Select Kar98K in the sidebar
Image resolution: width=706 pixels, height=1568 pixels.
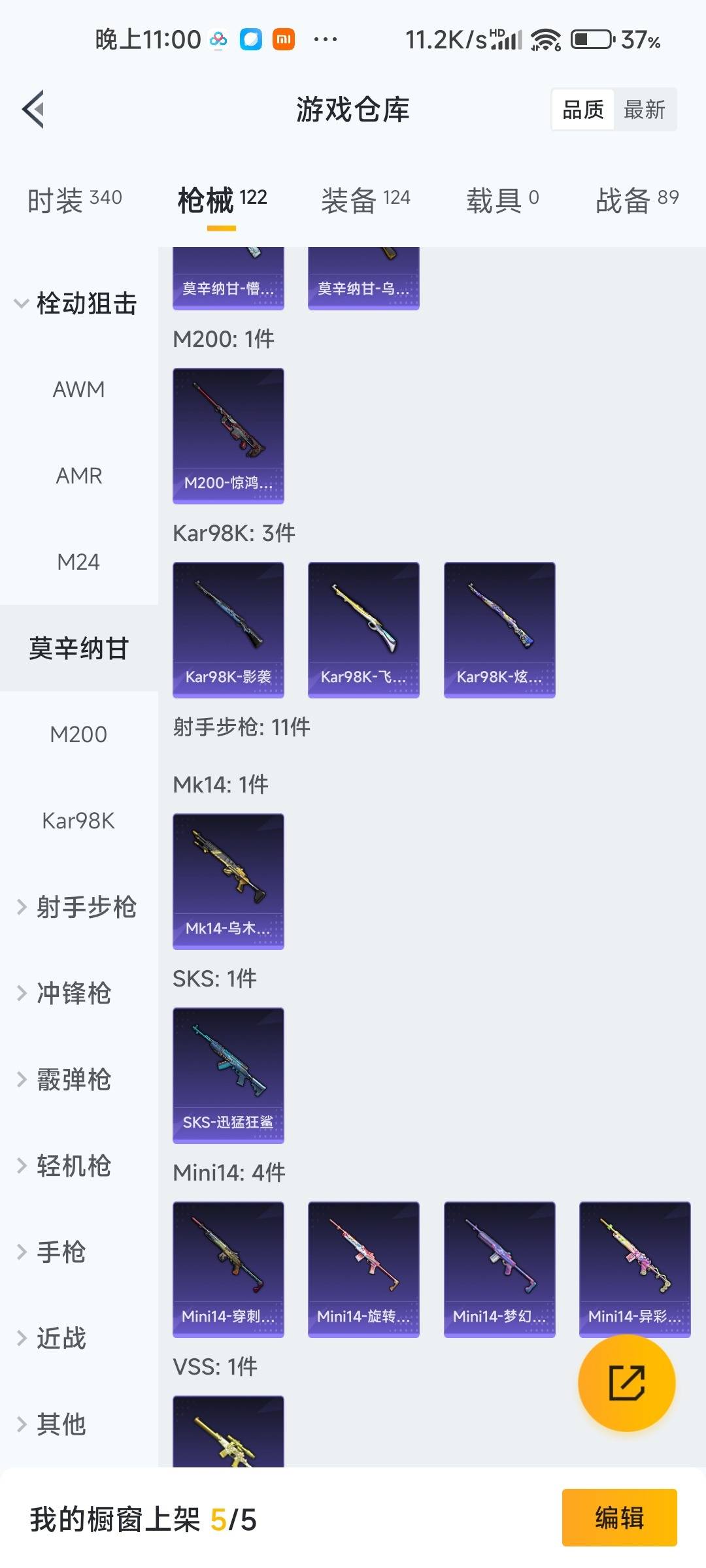tap(78, 821)
